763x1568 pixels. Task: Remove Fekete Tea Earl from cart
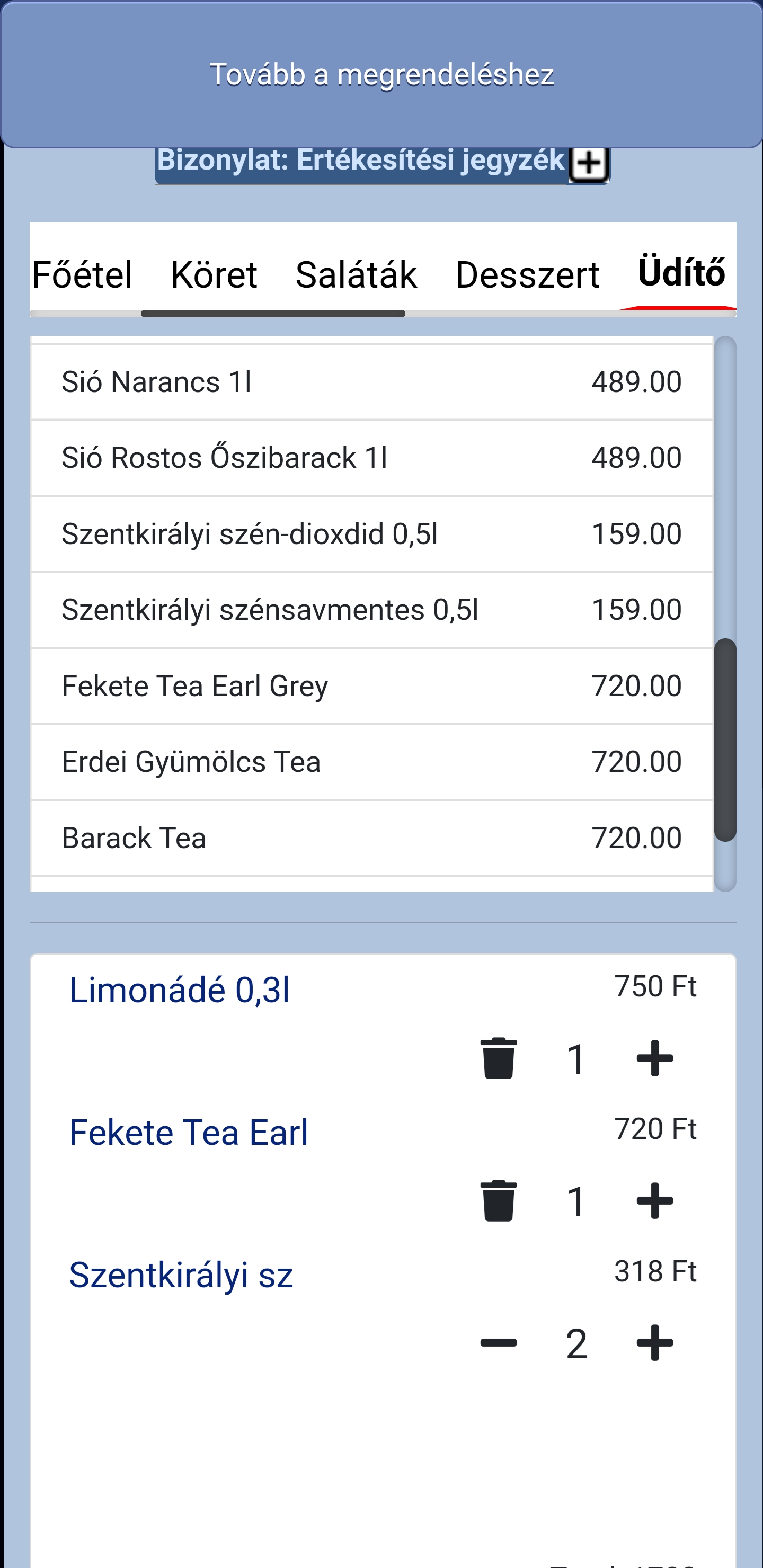498,1201
